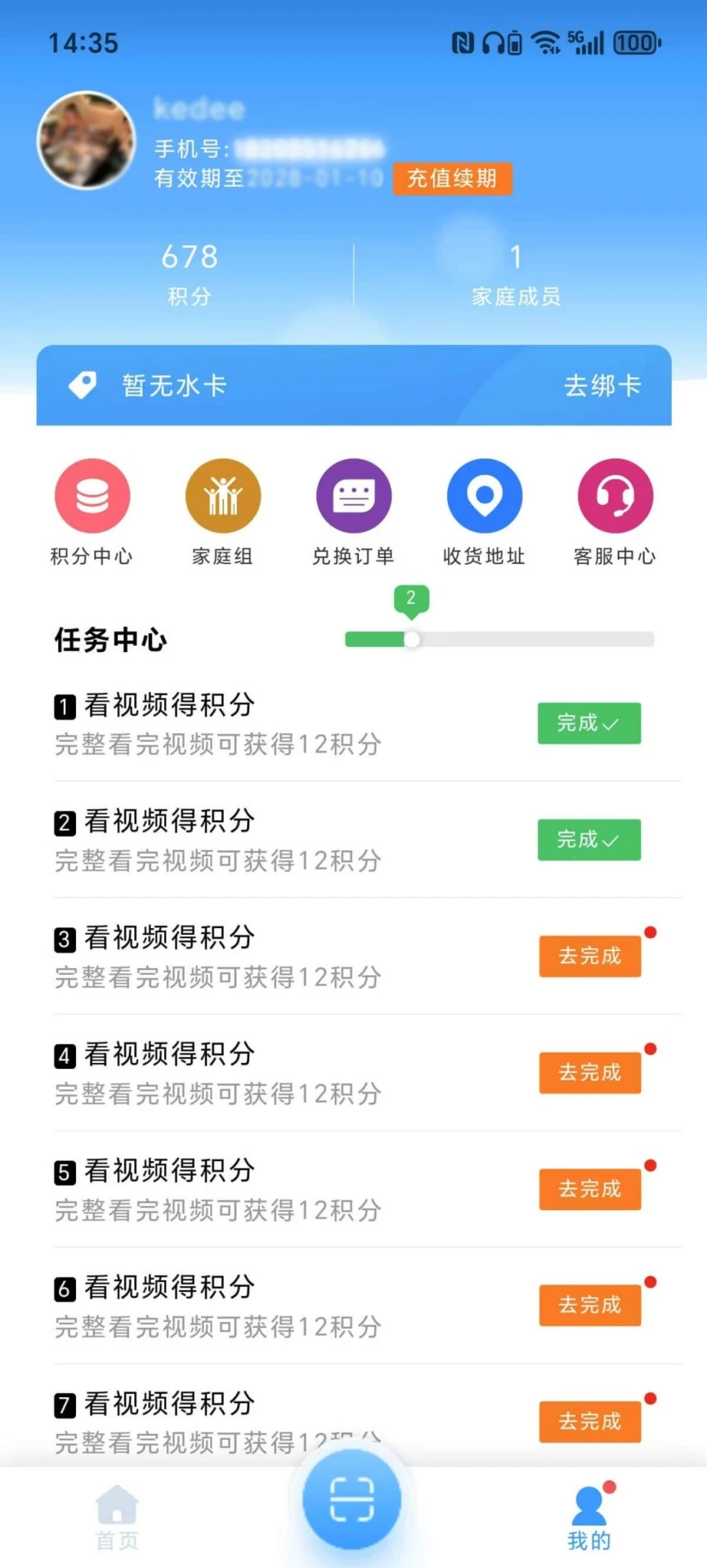The height and width of the screenshot is (1568, 707).
Task: Tap the green 完成 badge on task 1
Action: coord(588,723)
